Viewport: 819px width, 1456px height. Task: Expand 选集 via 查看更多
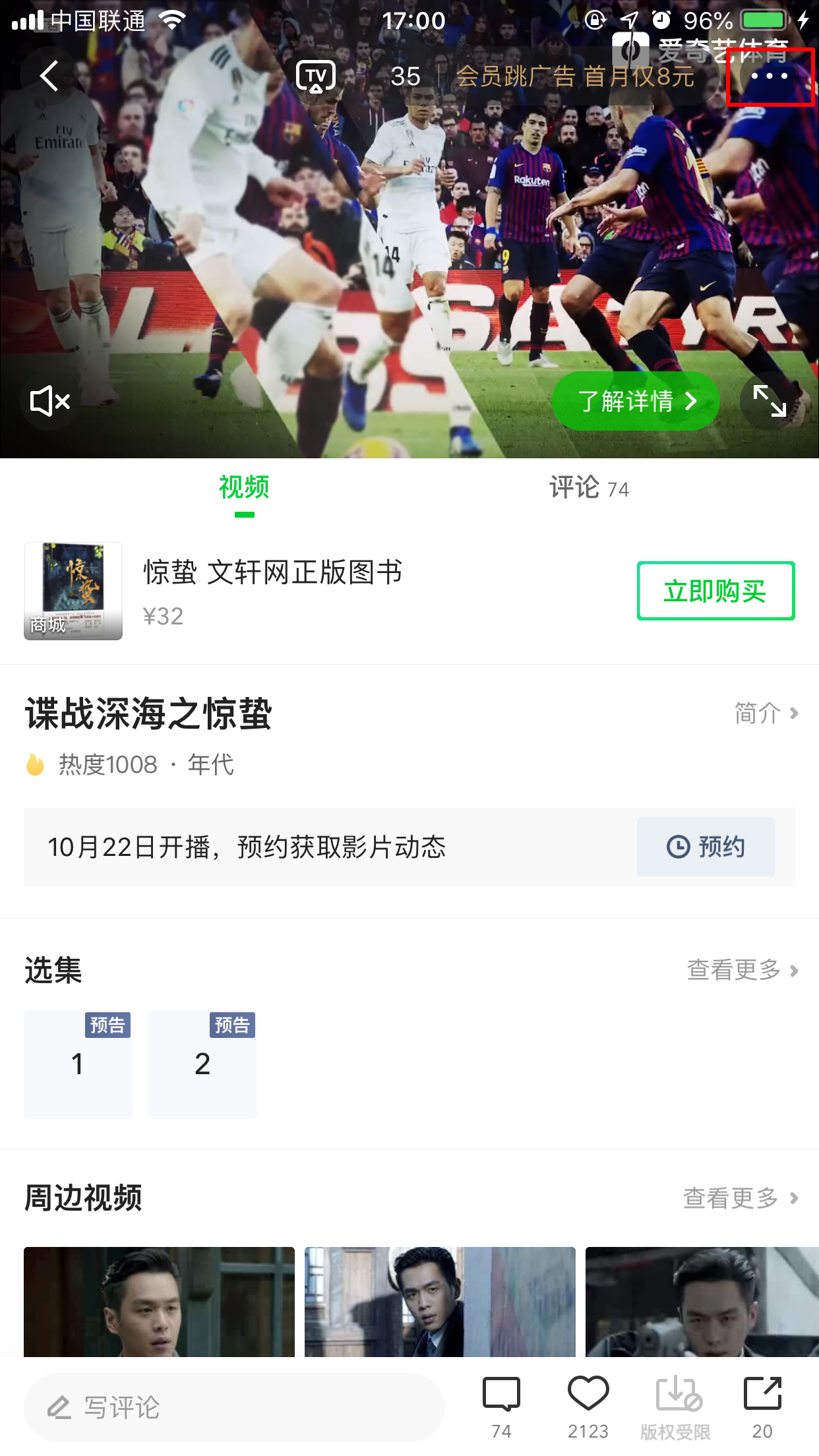point(740,970)
